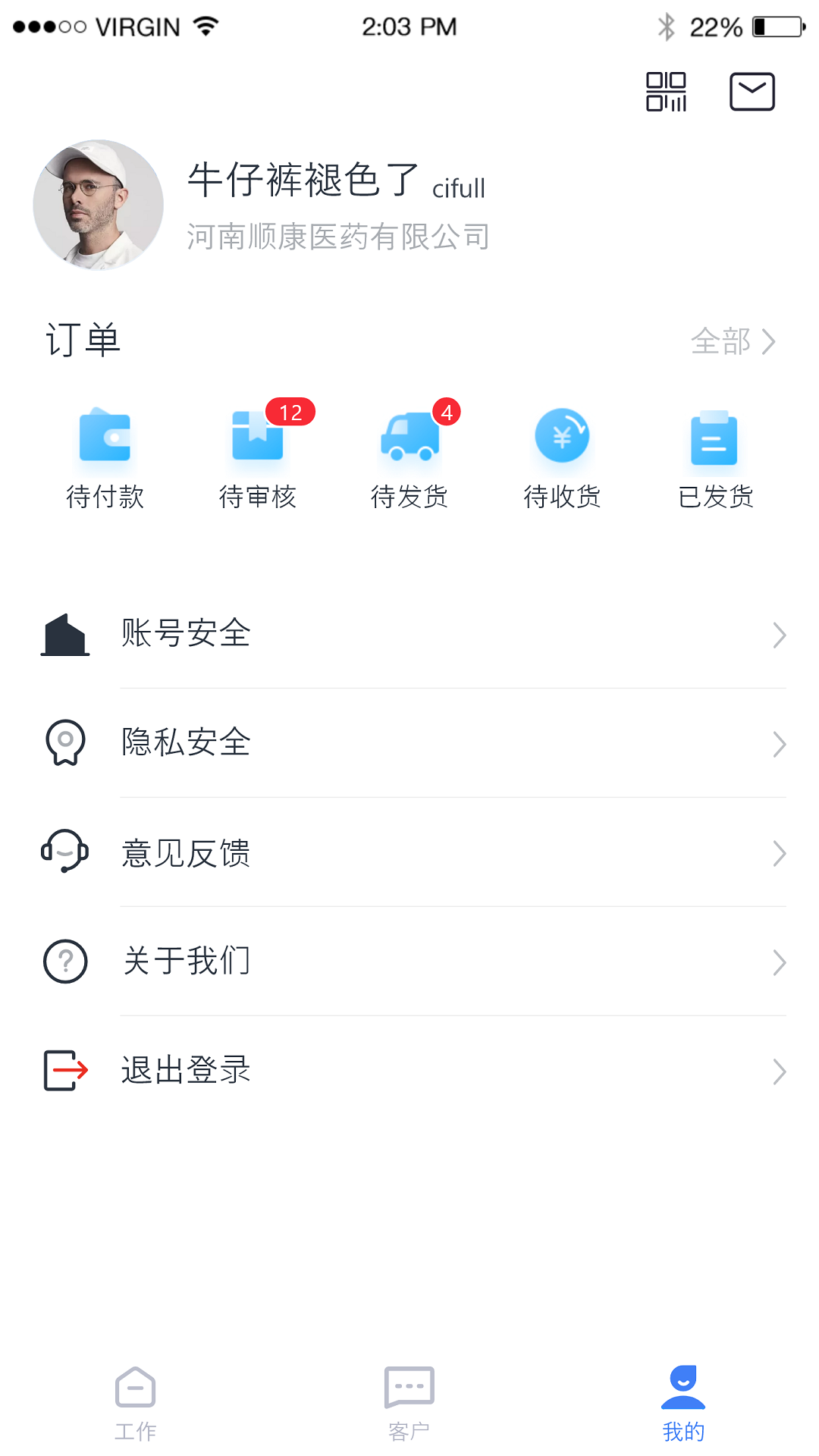Expand the 隐私安全 row chevron

click(780, 744)
